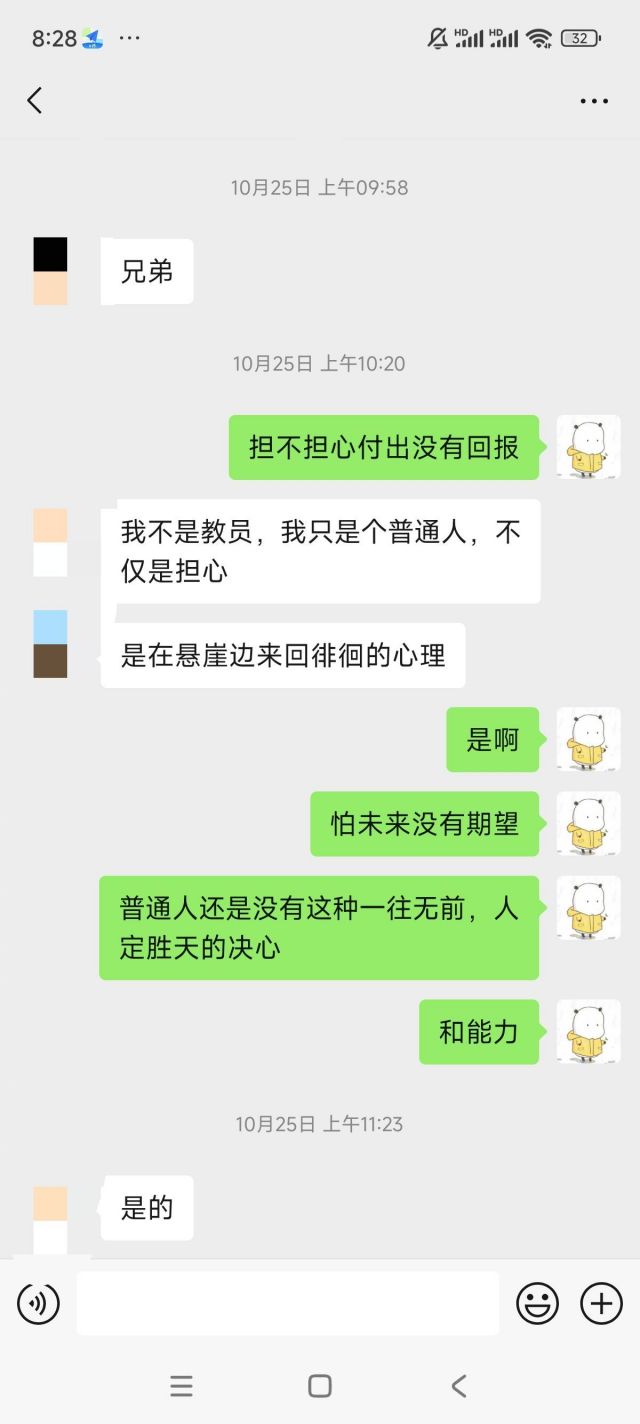This screenshot has width=640, height=1424.
Task: Open the chat overflow menu
Action: click(x=594, y=101)
